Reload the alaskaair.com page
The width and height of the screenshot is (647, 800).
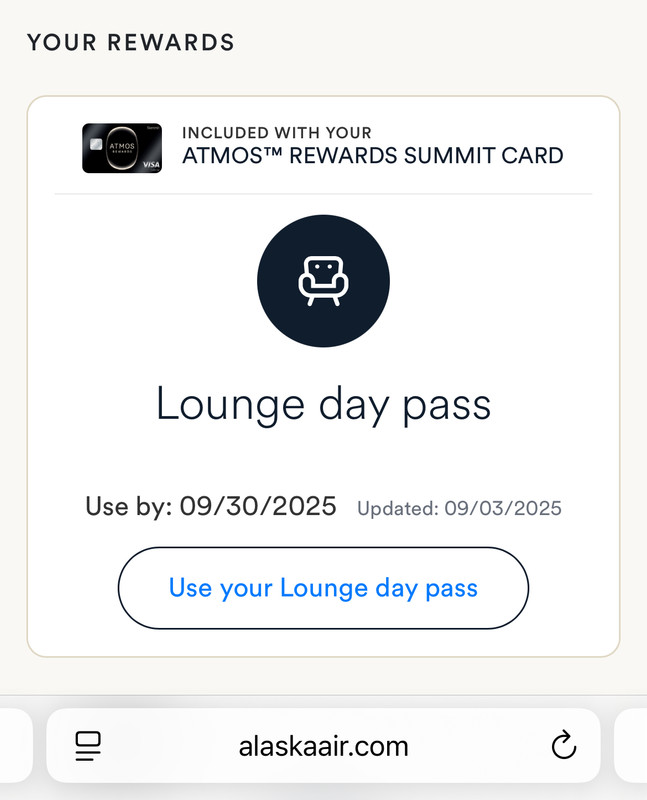pyautogui.click(x=564, y=745)
